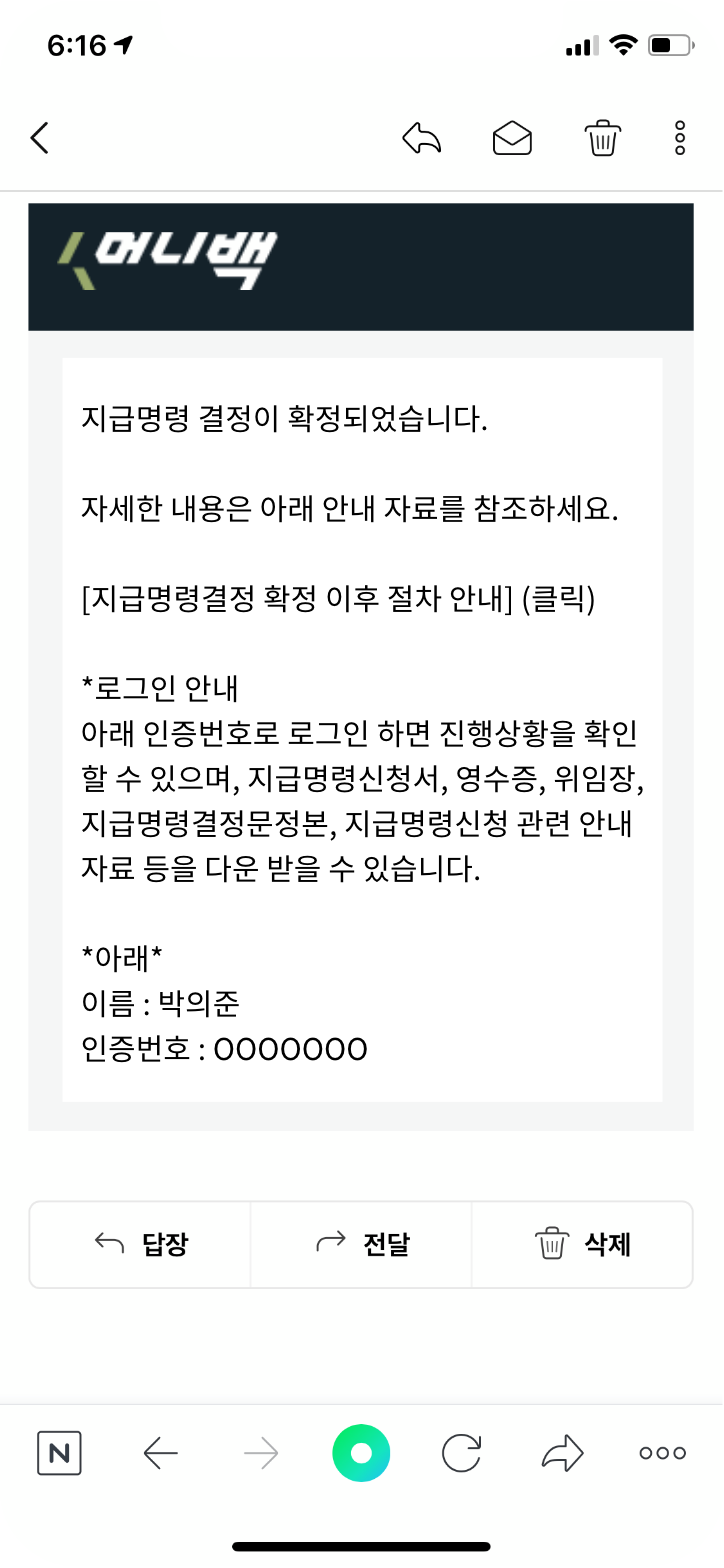The image size is (724, 1568).
Task: Tap the 답장 button
Action: pos(140,1244)
